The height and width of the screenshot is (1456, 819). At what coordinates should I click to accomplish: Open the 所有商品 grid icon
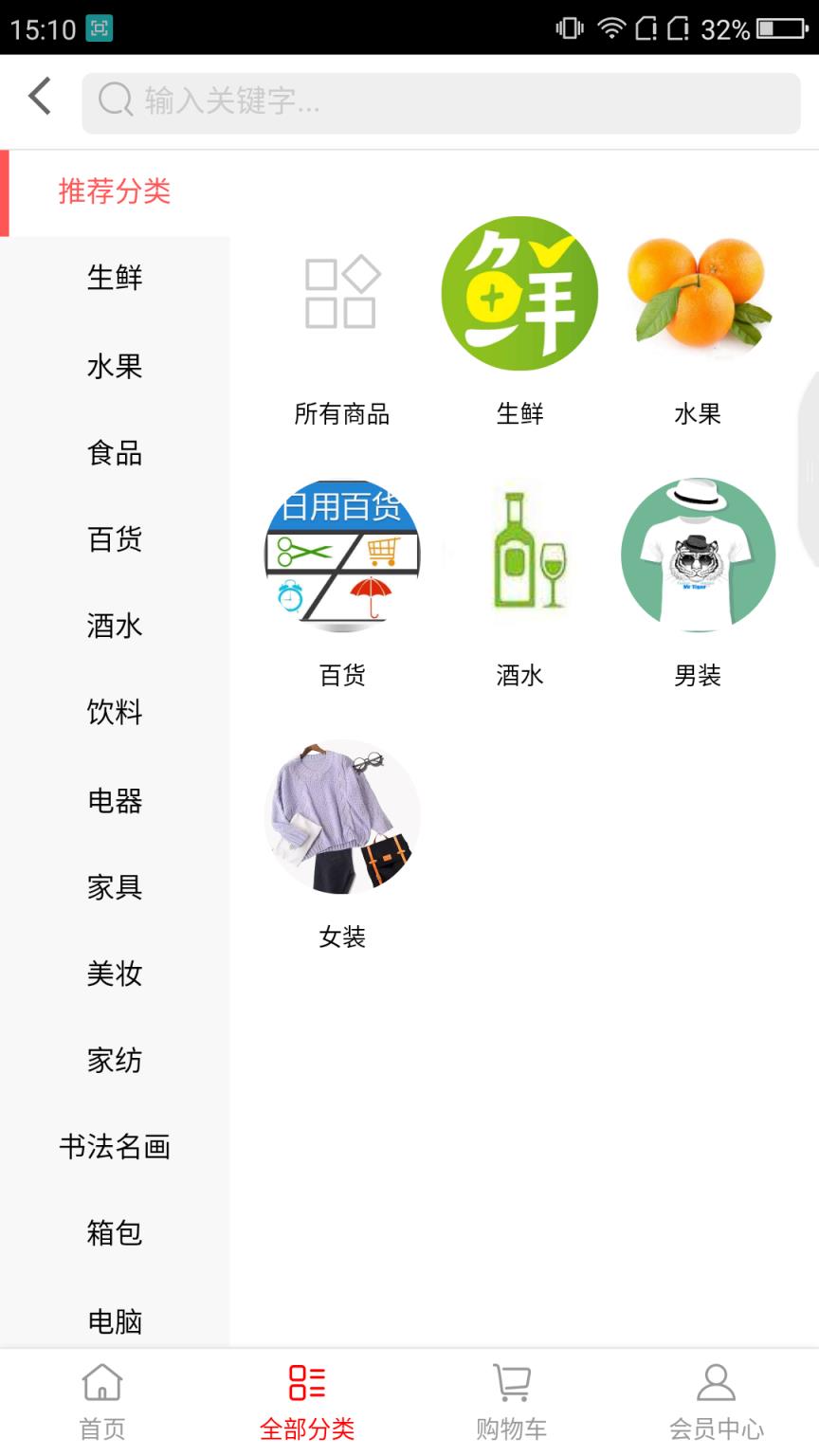coord(343,294)
